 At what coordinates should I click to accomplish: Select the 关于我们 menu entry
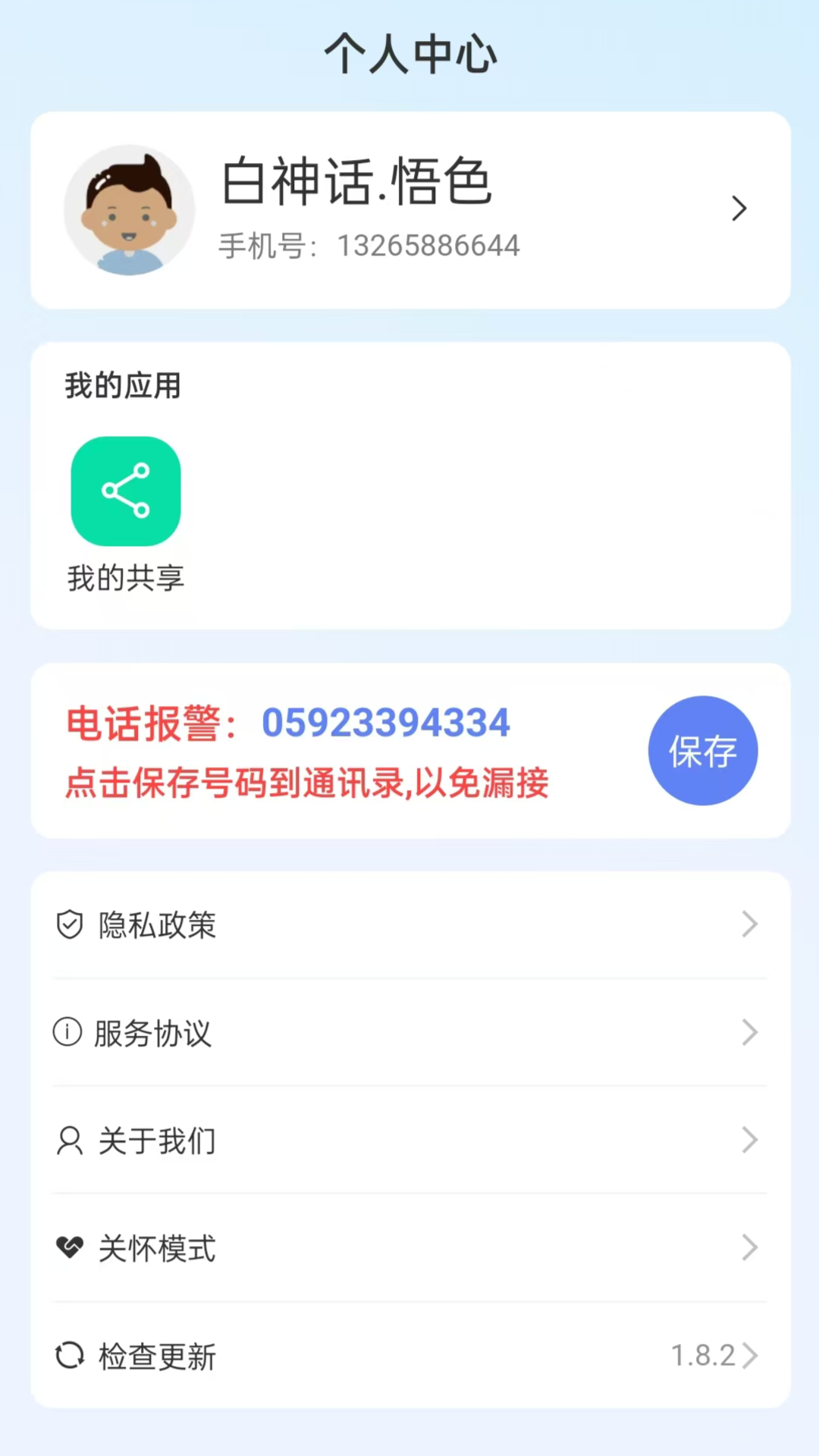point(156,1140)
